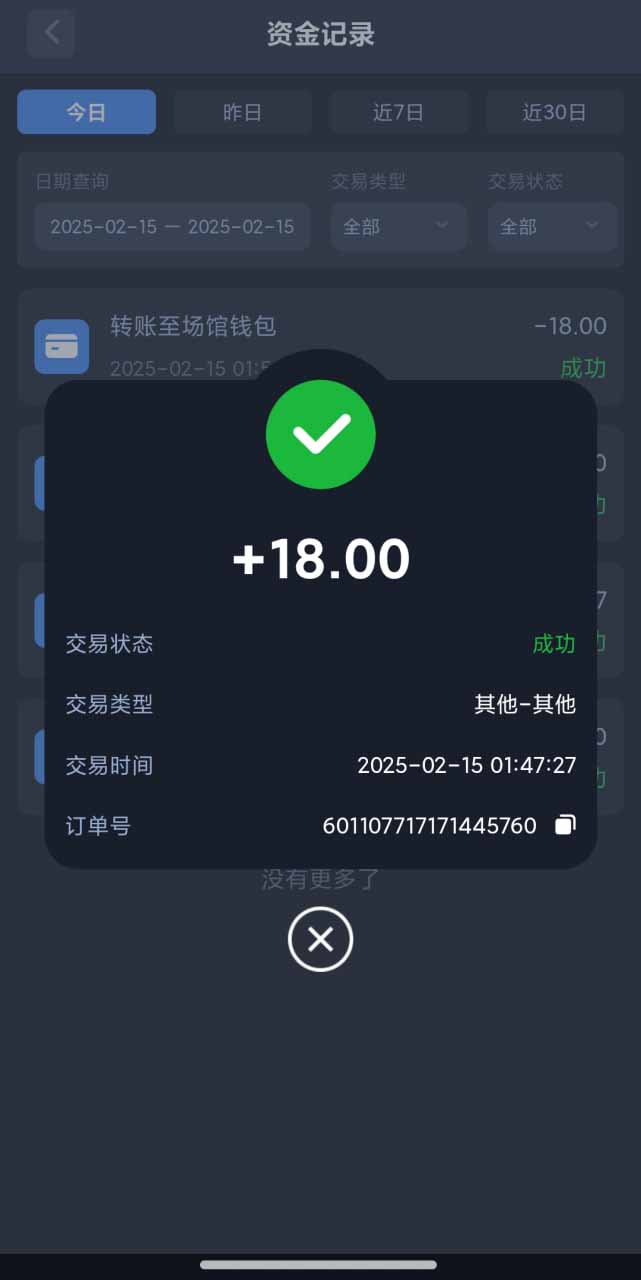
Task: Open the 转账至场馆钱包 record
Action: 320,347
